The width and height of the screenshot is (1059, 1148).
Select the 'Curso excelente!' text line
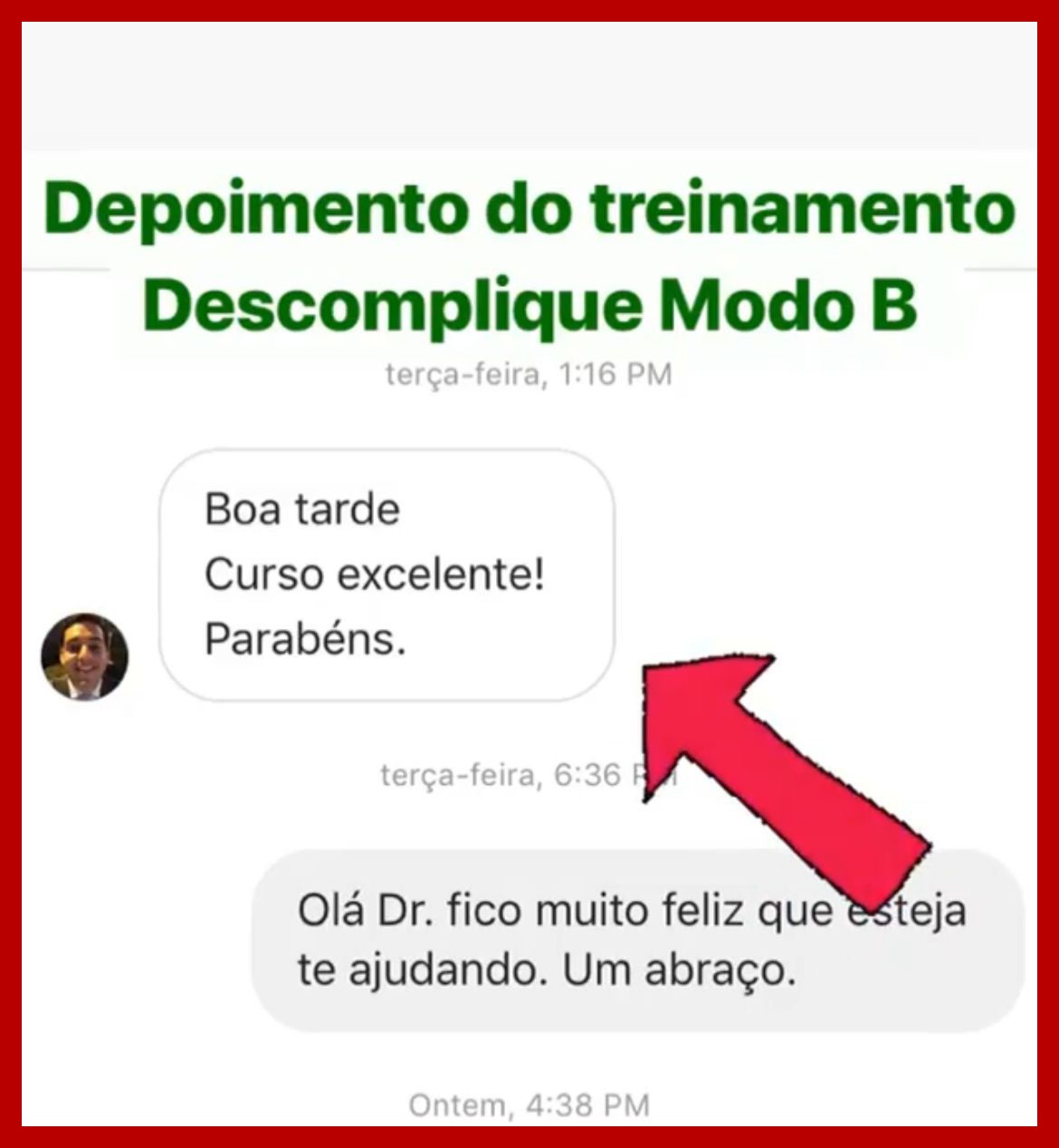coord(374,571)
